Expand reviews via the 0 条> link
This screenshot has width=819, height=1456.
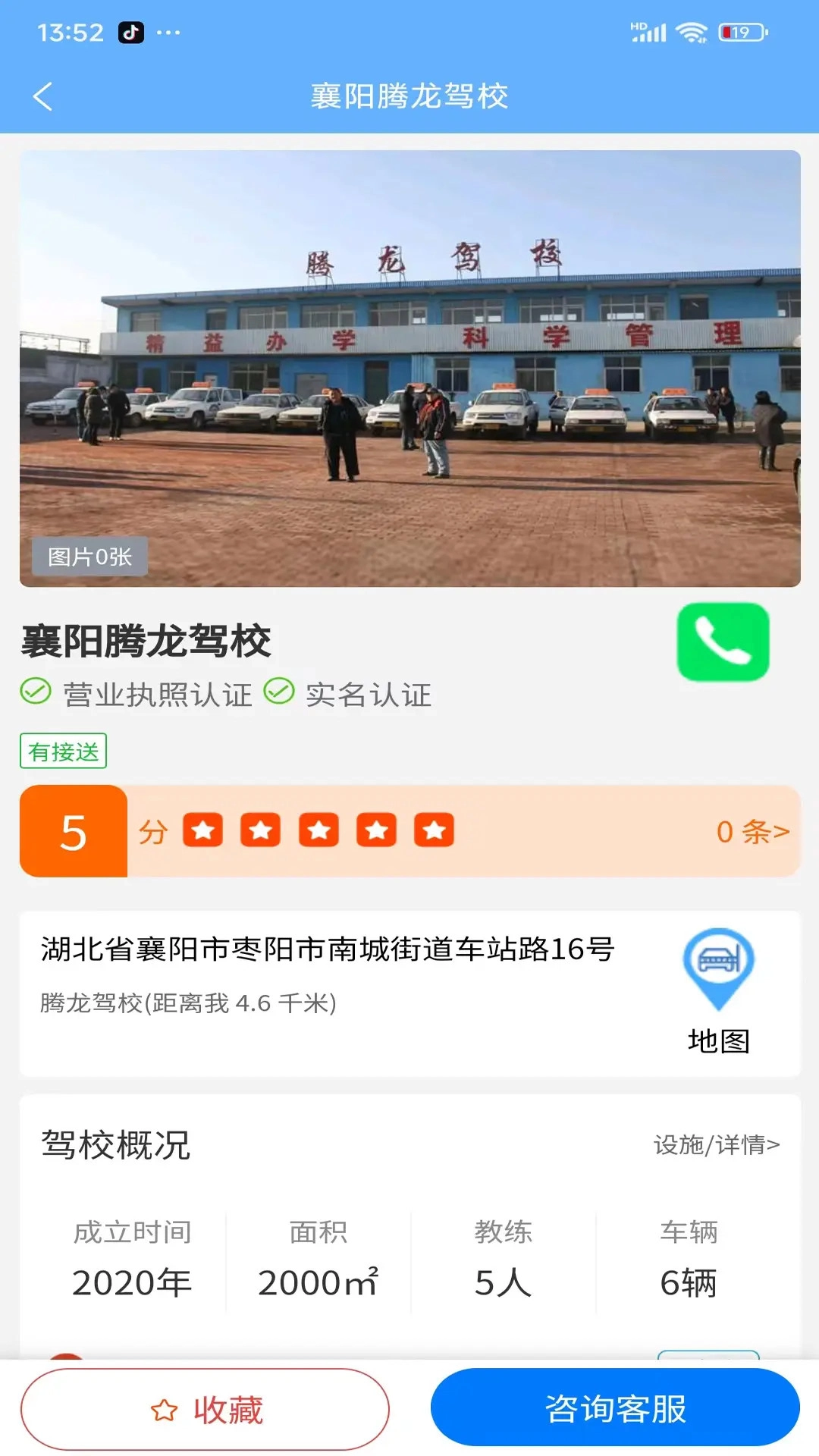click(x=750, y=832)
